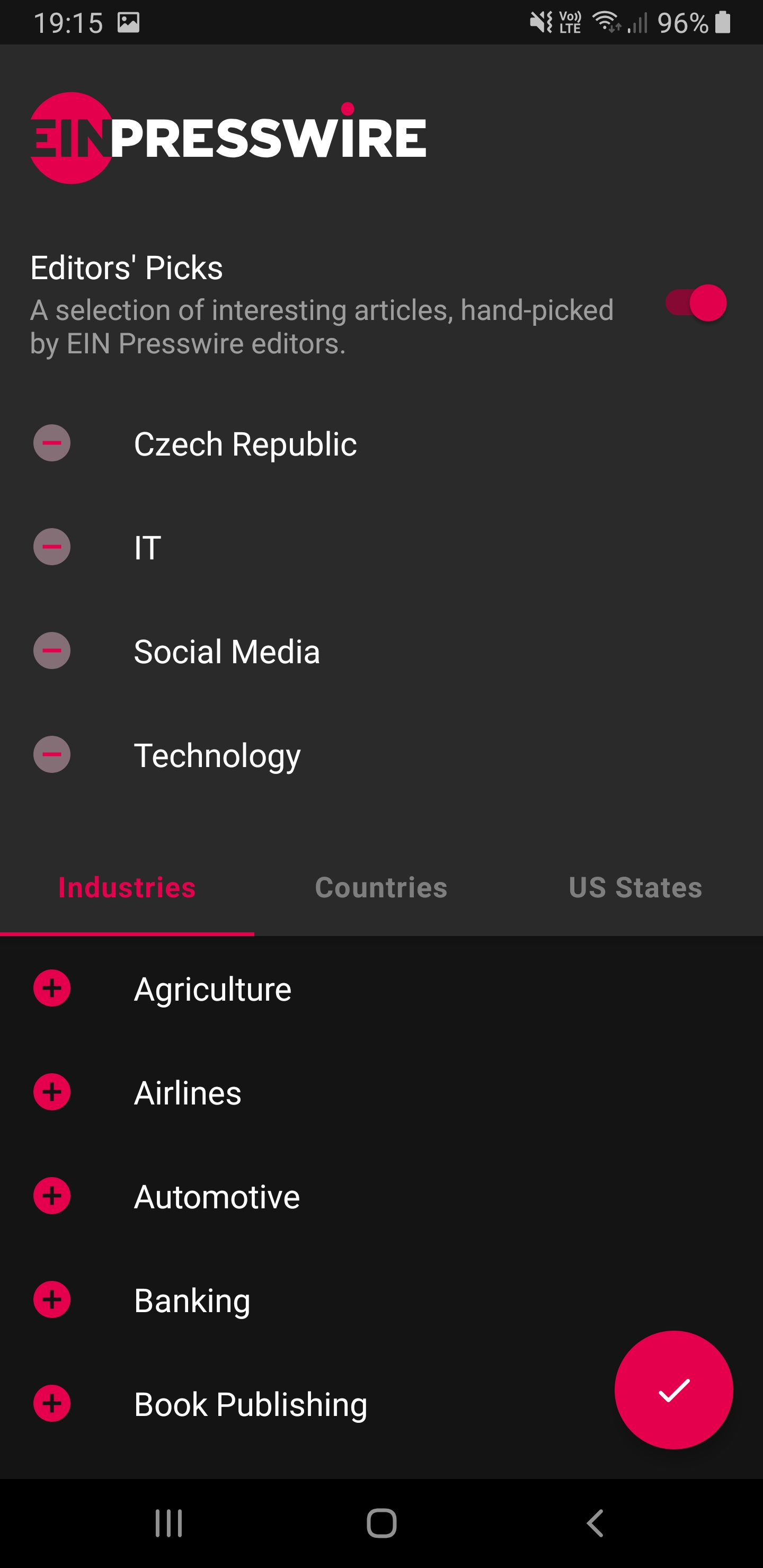
Task: Add the Book Publishing industry
Action: coord(52,1404)
